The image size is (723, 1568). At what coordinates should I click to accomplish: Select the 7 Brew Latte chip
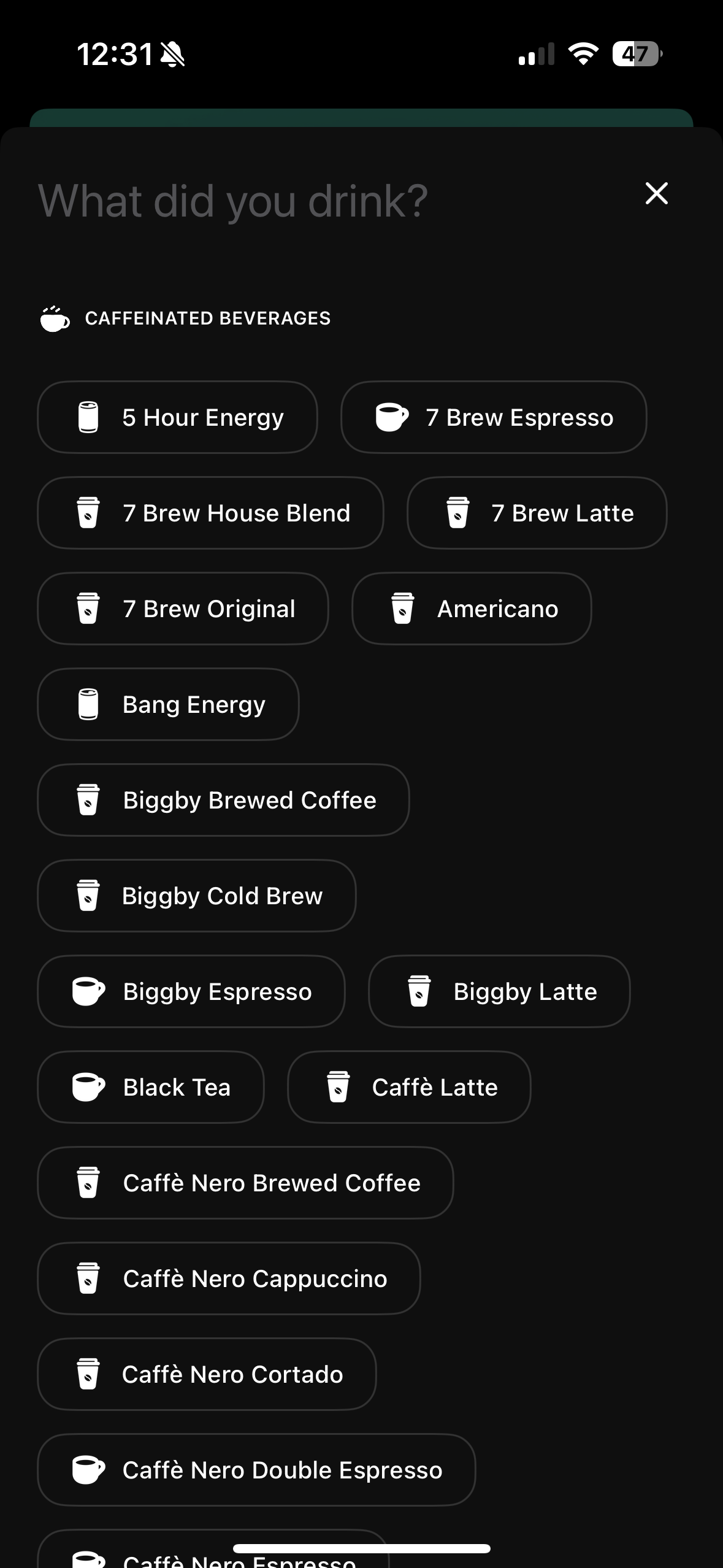coord(537,513)
